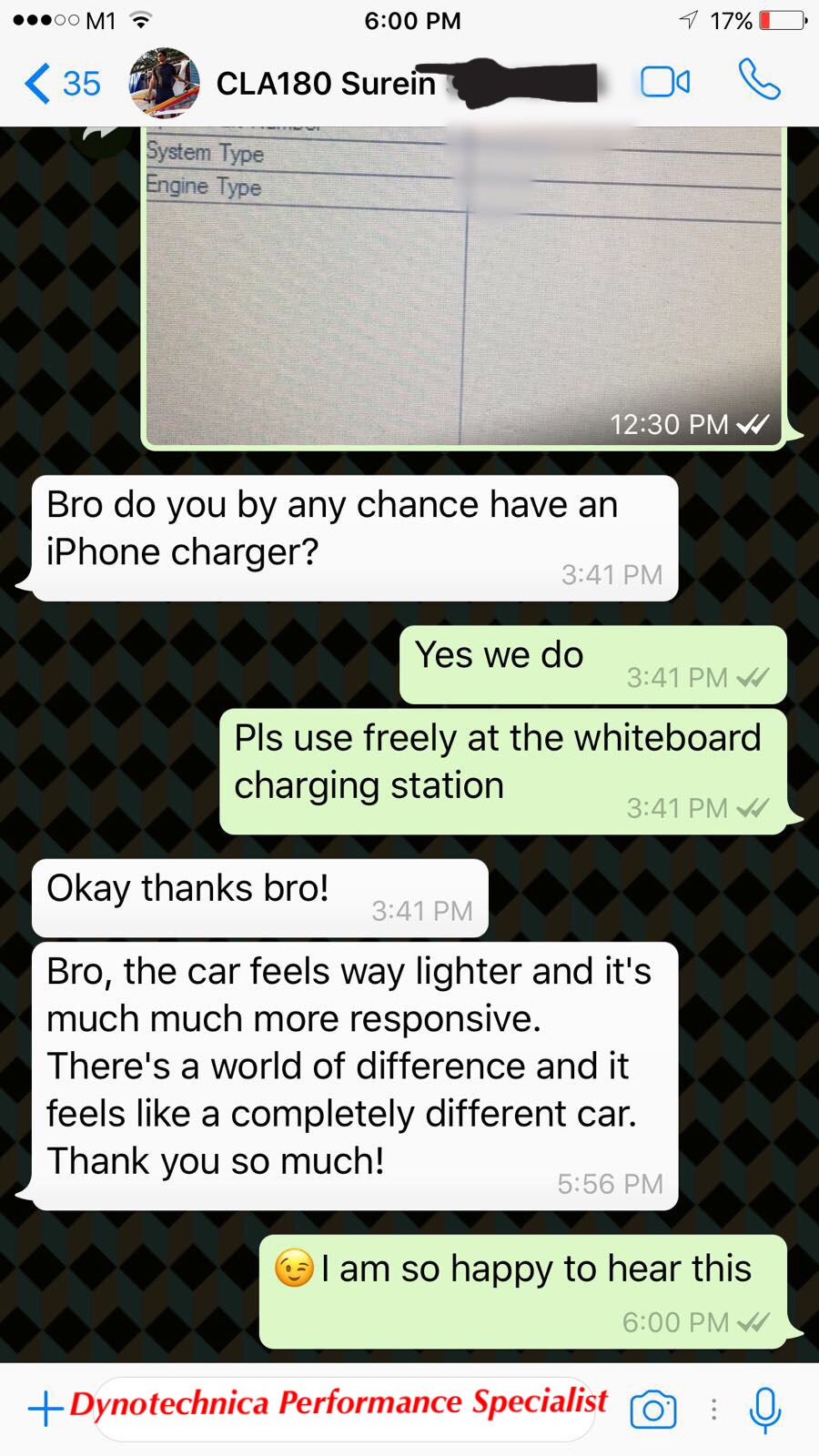
Task: Start a voice call with this contact
Action: (759, 80)
